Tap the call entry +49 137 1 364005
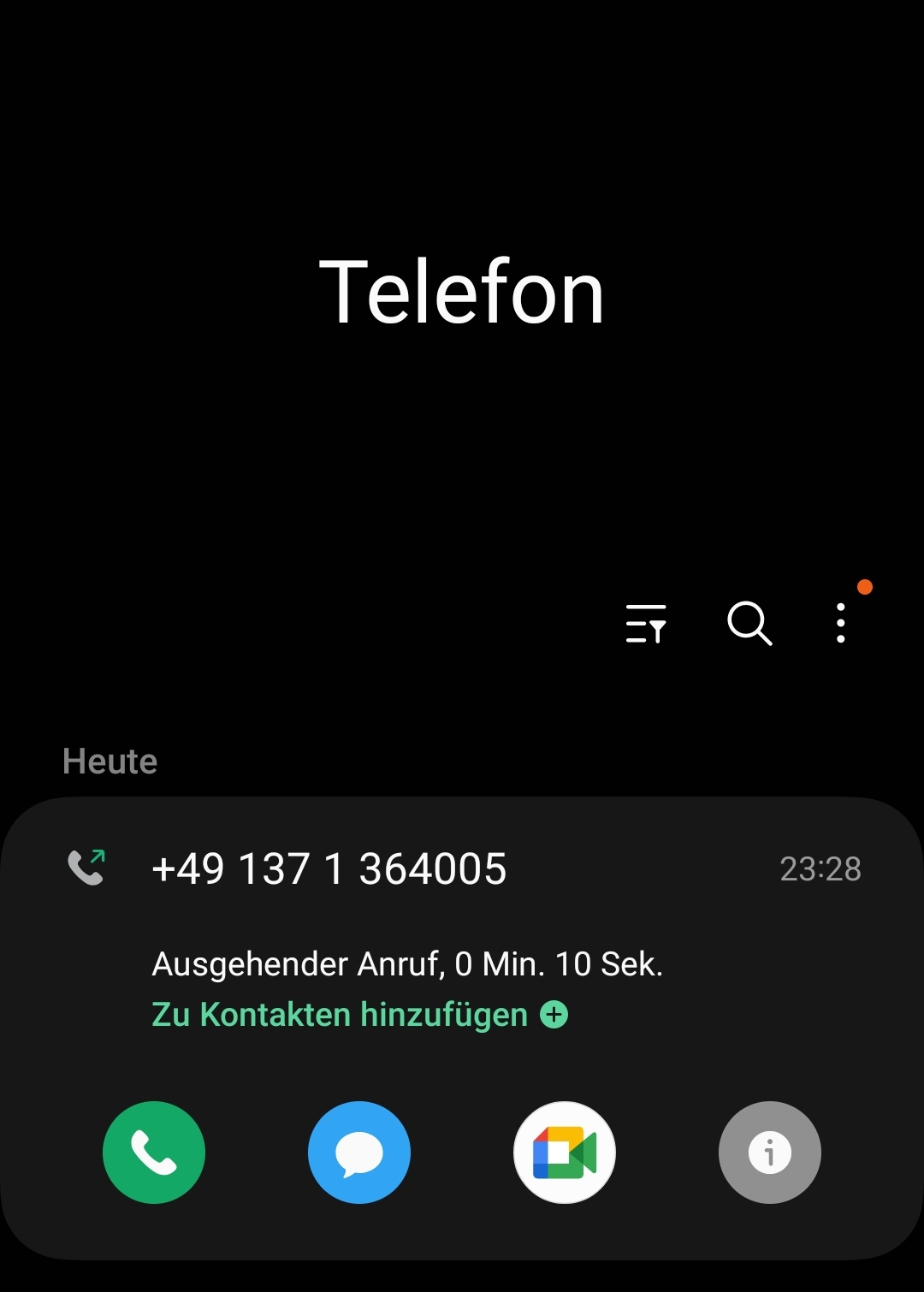This screenshot has height=1292, width=924. pyautogui.click(x=329, y=869)
